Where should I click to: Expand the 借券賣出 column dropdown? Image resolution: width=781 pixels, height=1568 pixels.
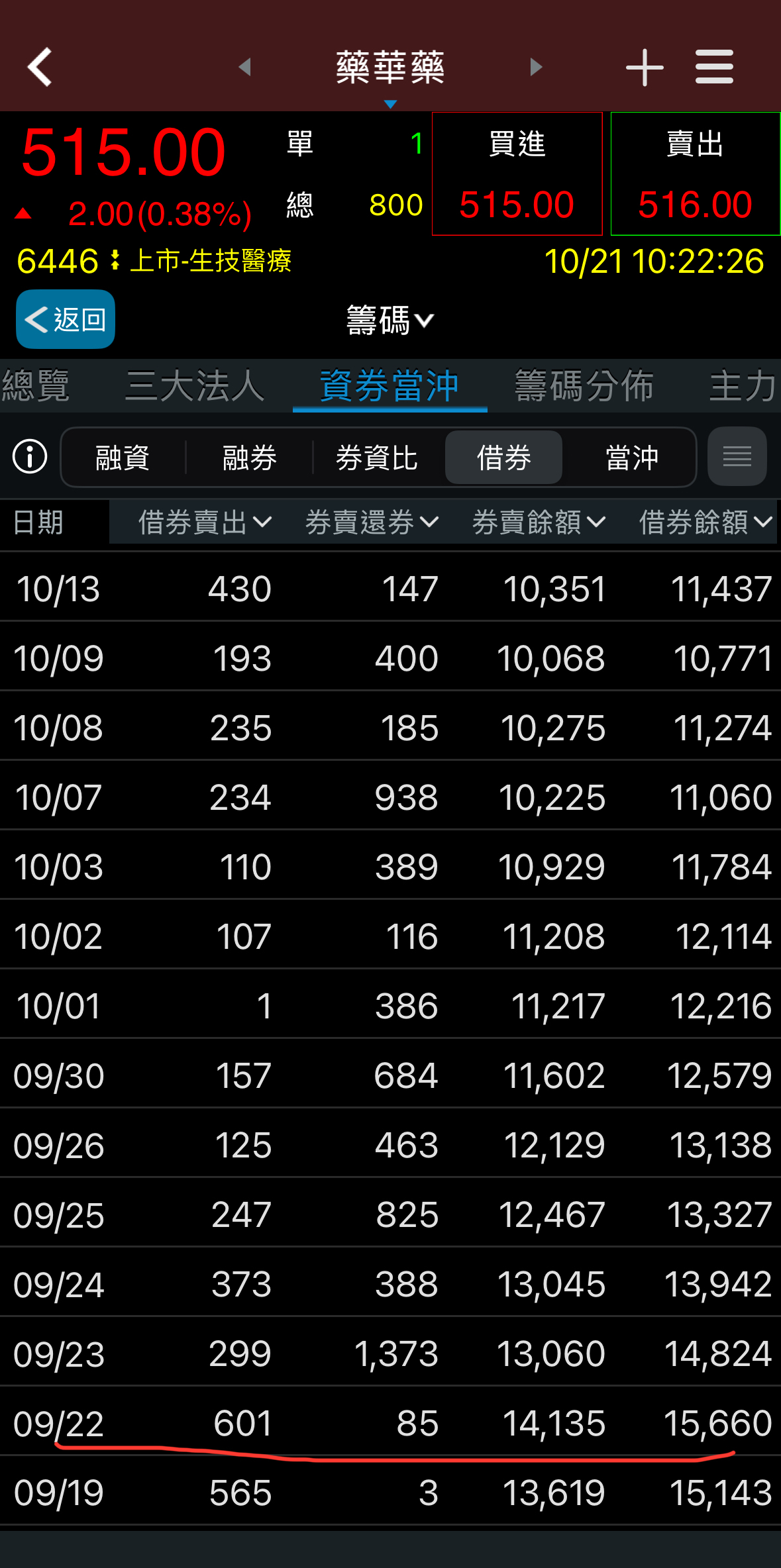(204, 522)
